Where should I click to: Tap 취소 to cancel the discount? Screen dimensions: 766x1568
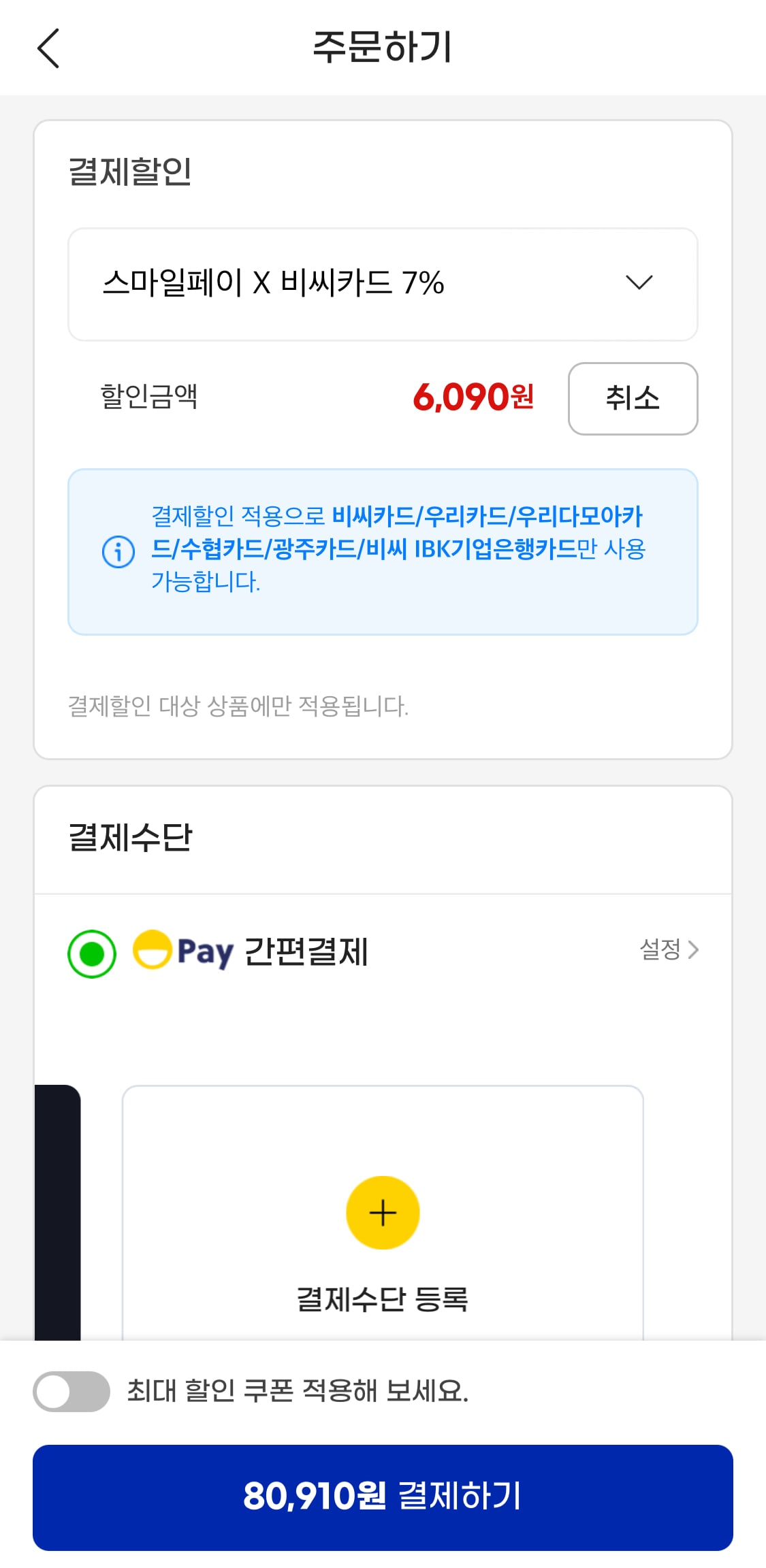point(633,398)
